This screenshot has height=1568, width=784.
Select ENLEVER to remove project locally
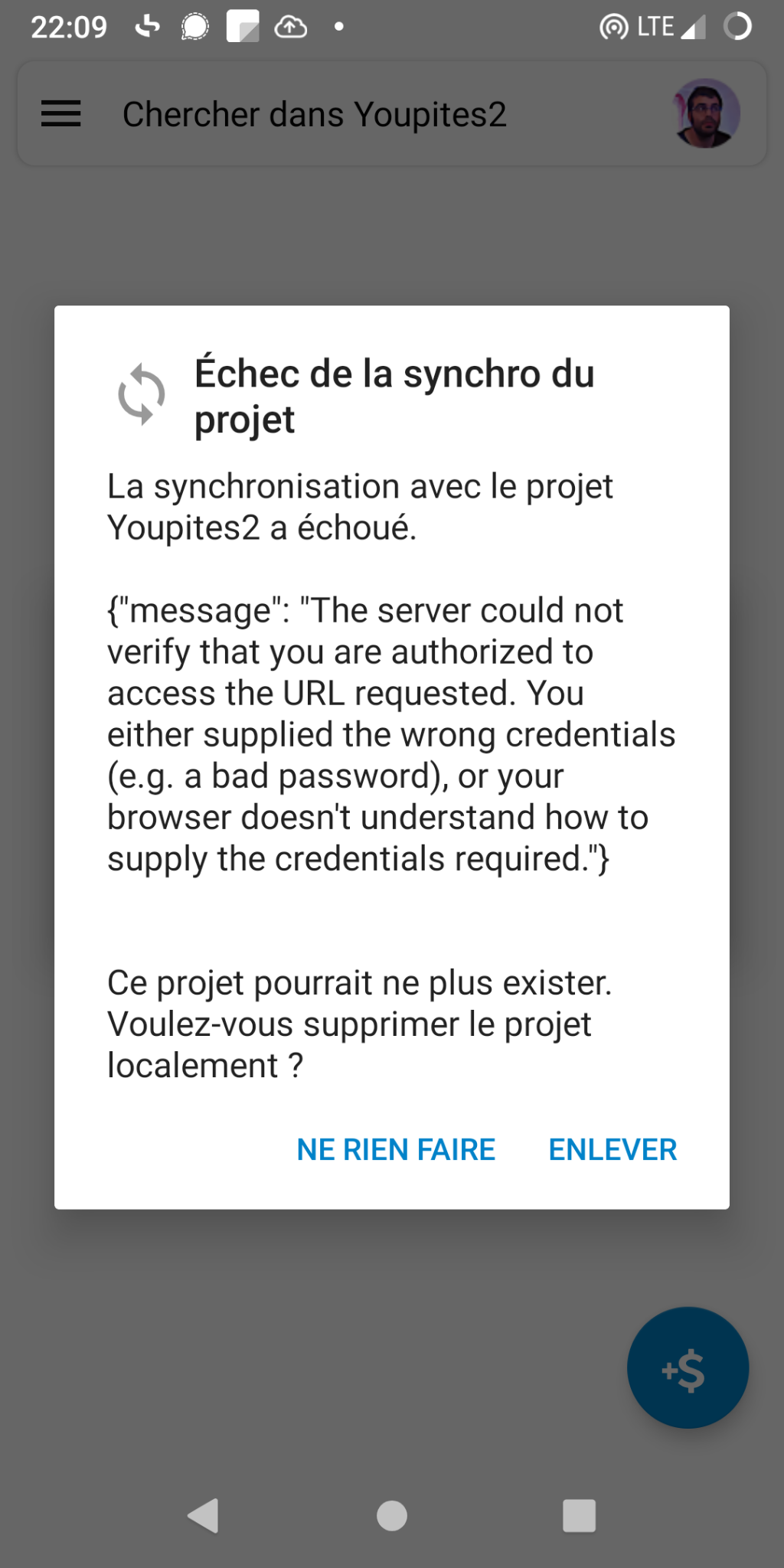point(612,1149)
